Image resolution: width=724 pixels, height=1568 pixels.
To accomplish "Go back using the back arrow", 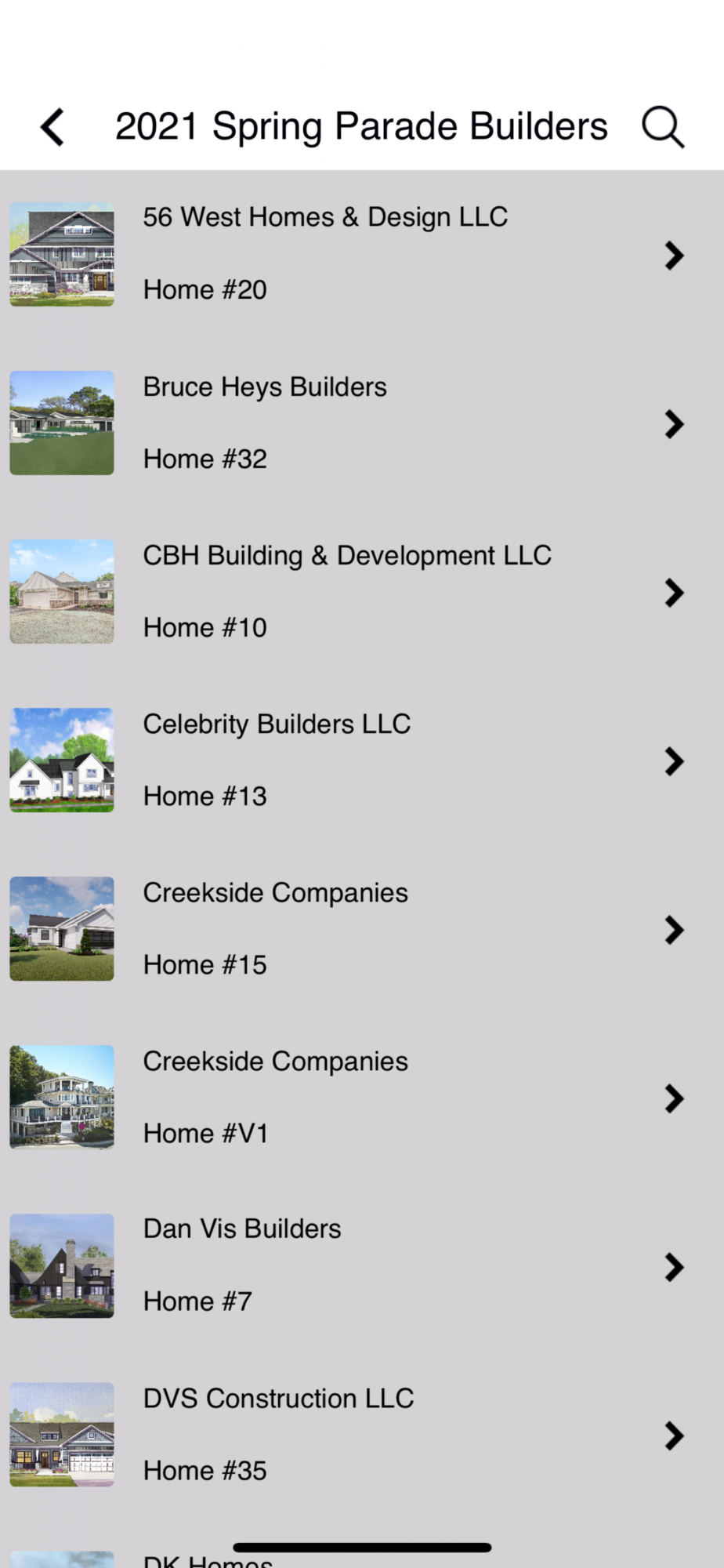I will pos(52,127).
